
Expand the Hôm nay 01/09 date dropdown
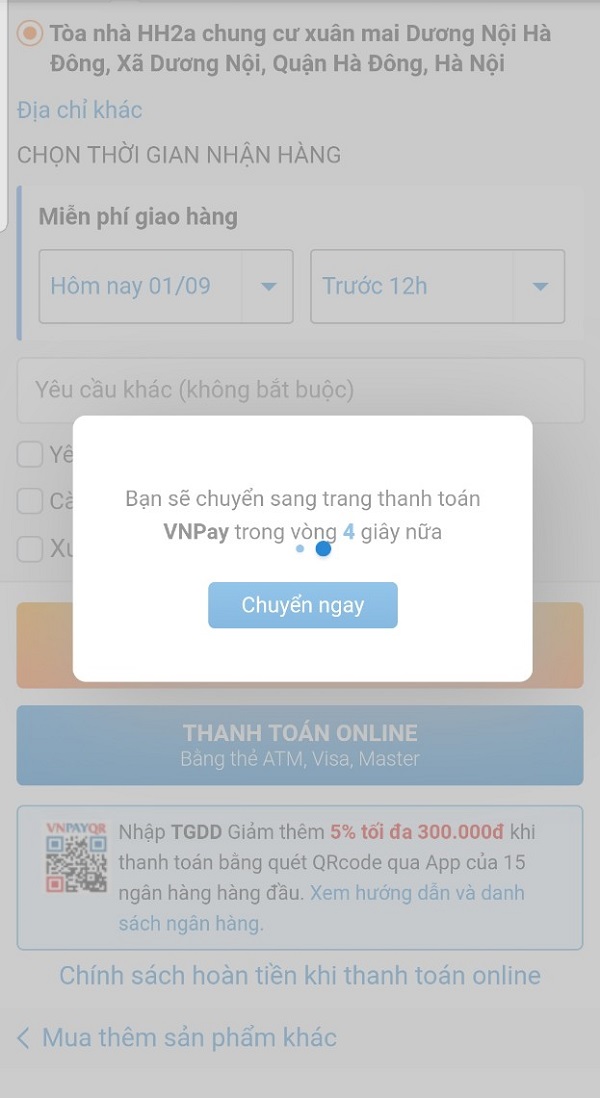point(166,286)
